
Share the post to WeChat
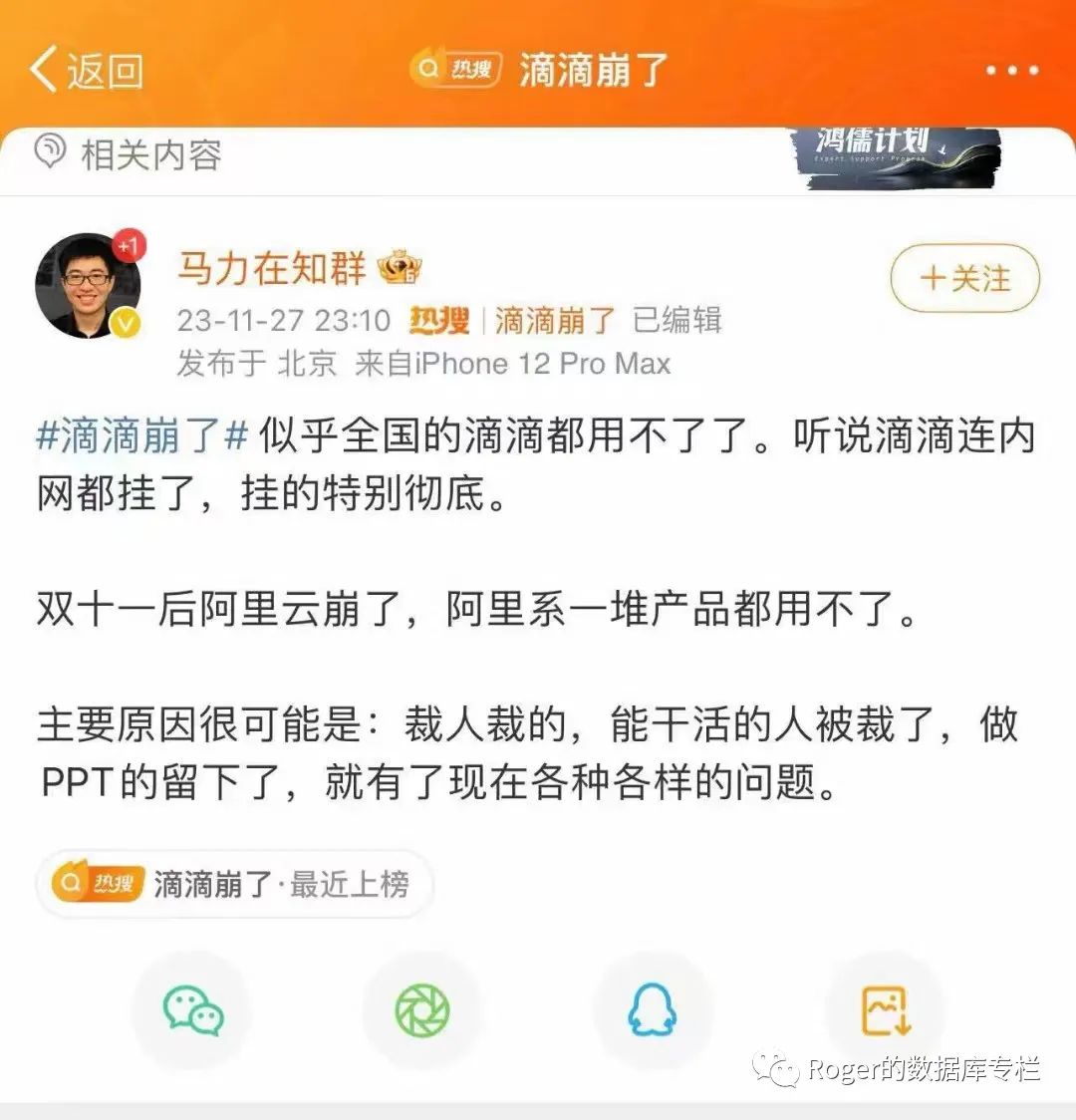193,1010
